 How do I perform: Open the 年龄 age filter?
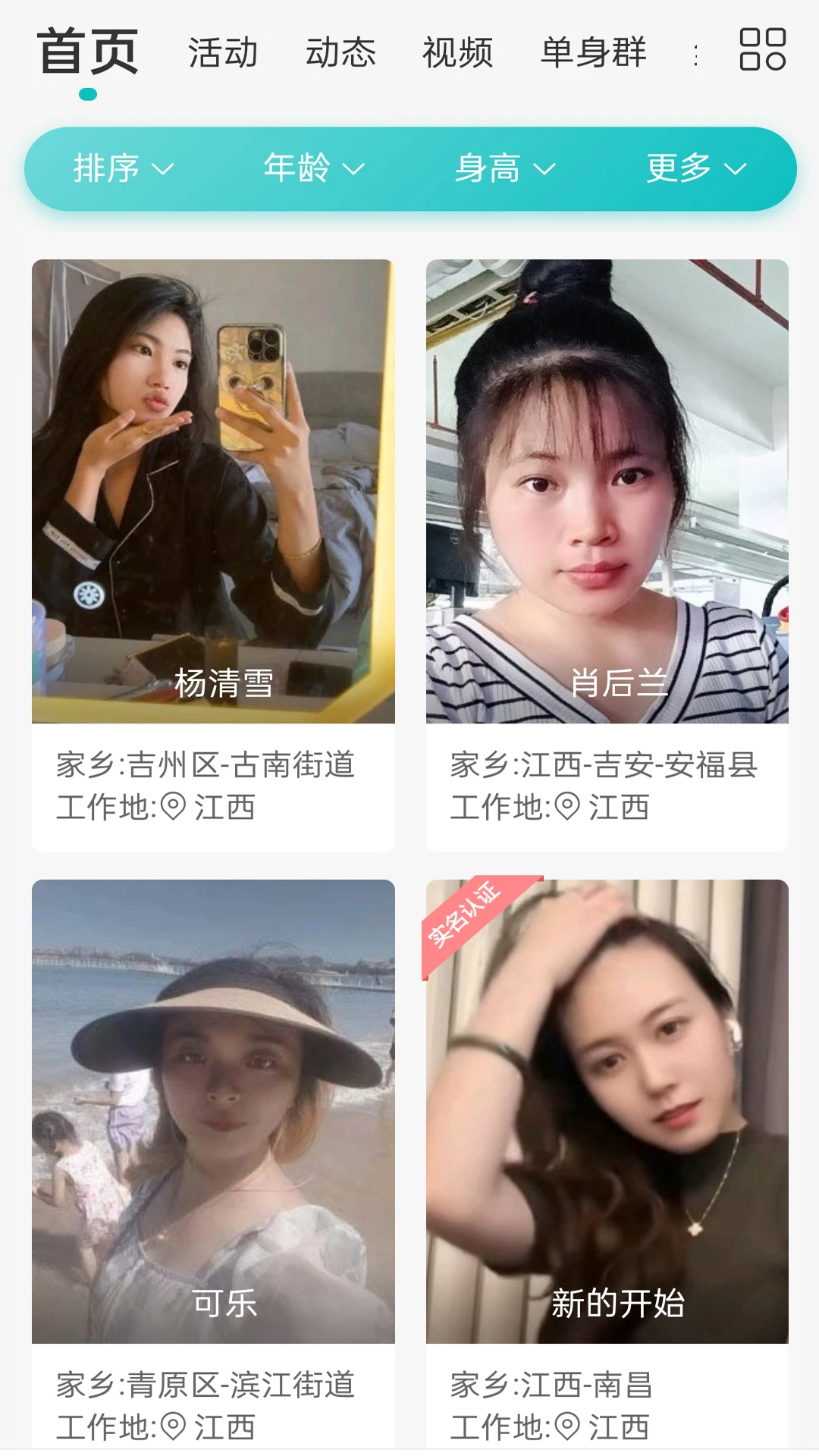pos(314,168)
